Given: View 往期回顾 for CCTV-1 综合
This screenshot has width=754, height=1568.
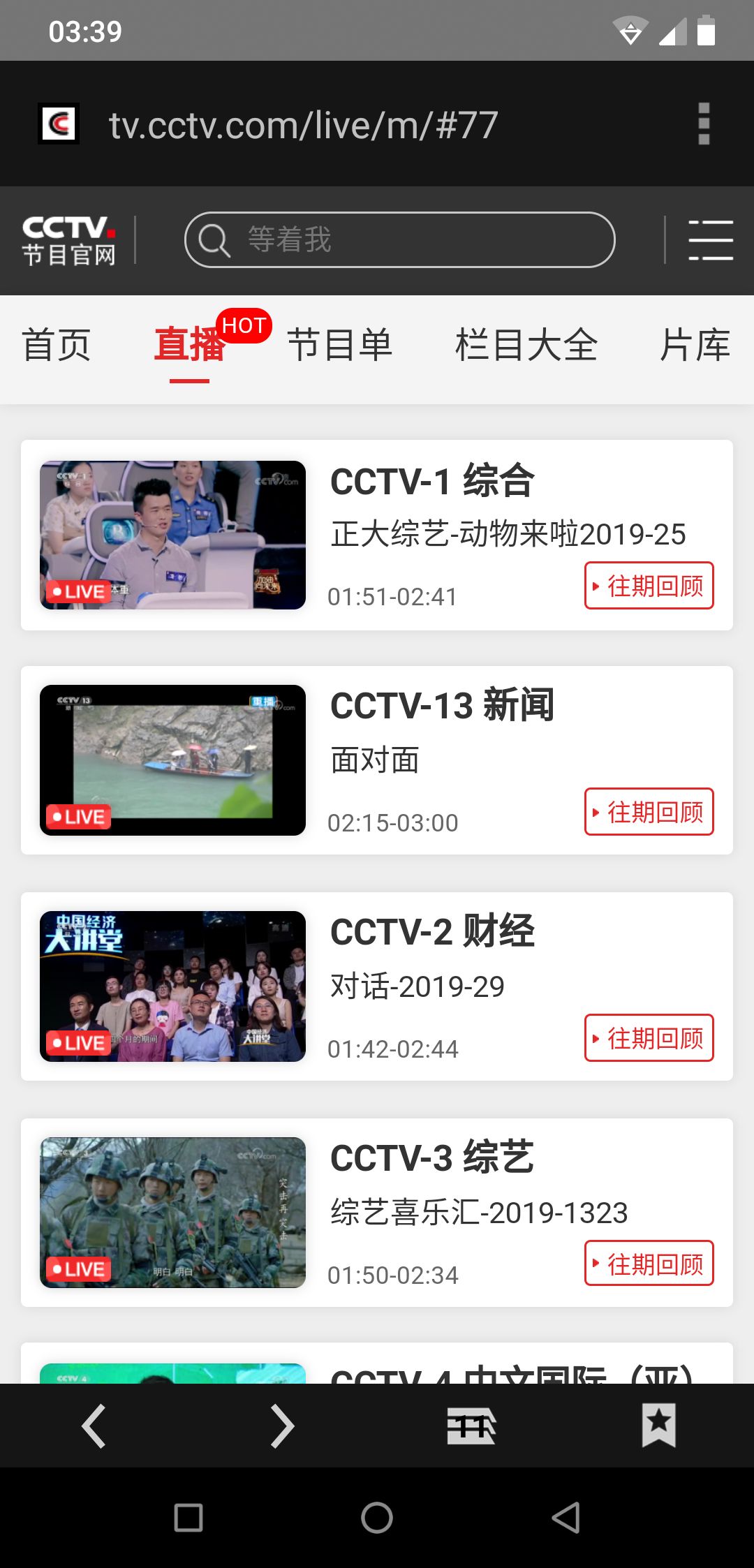Looking at the screenshot, I should click(649, 586).
